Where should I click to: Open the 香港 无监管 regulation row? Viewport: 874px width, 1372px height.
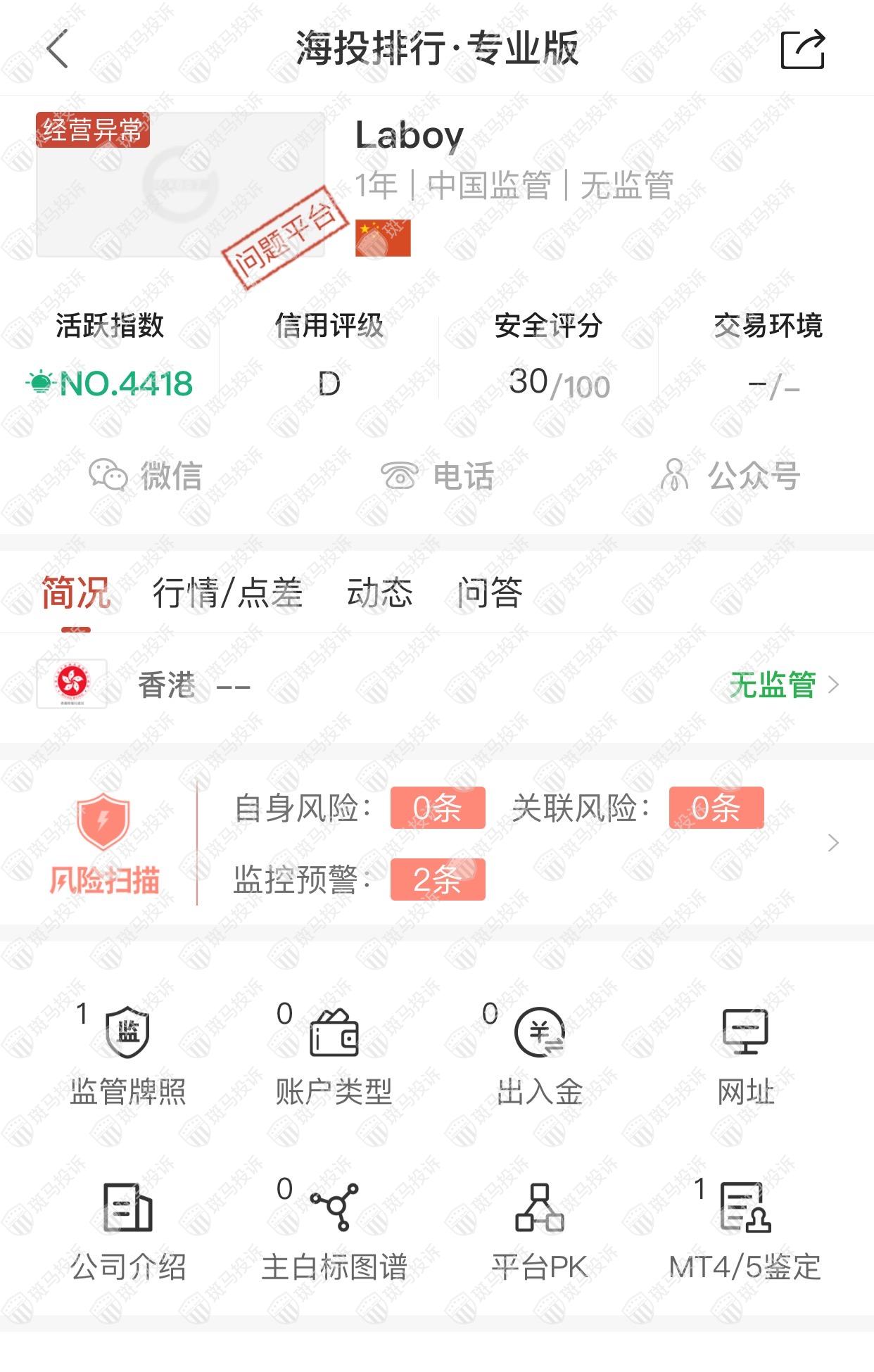click(436, 685)
